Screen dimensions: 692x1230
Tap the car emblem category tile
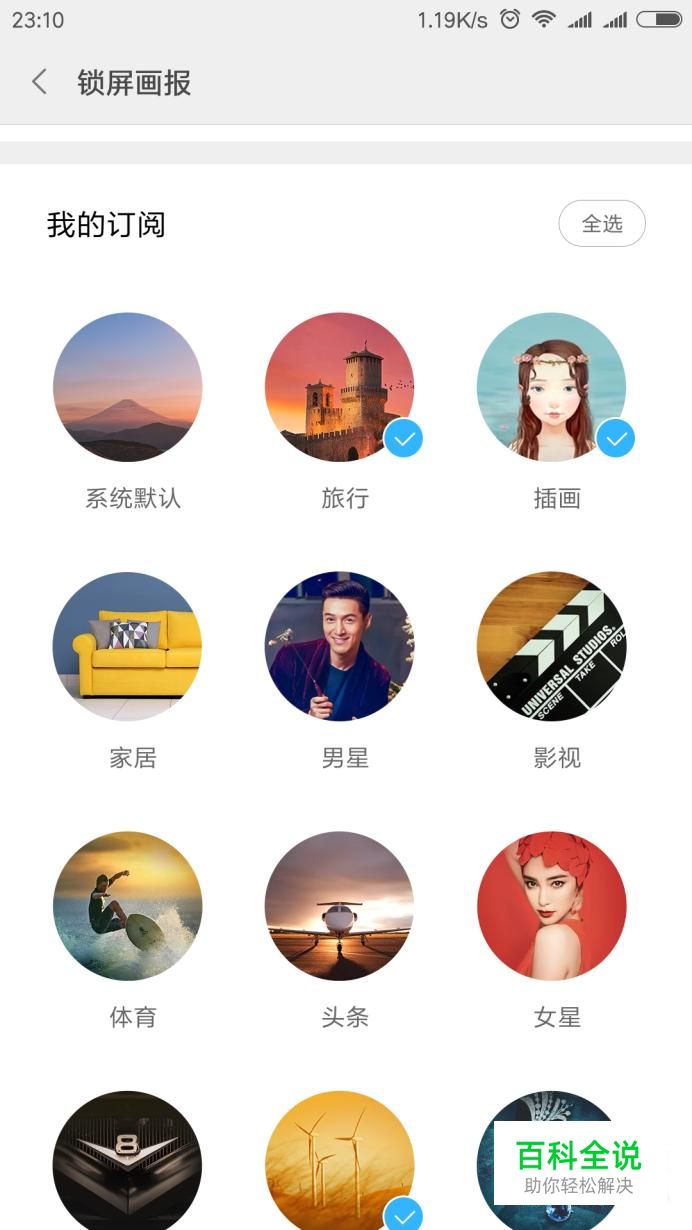coord(128,1162)
